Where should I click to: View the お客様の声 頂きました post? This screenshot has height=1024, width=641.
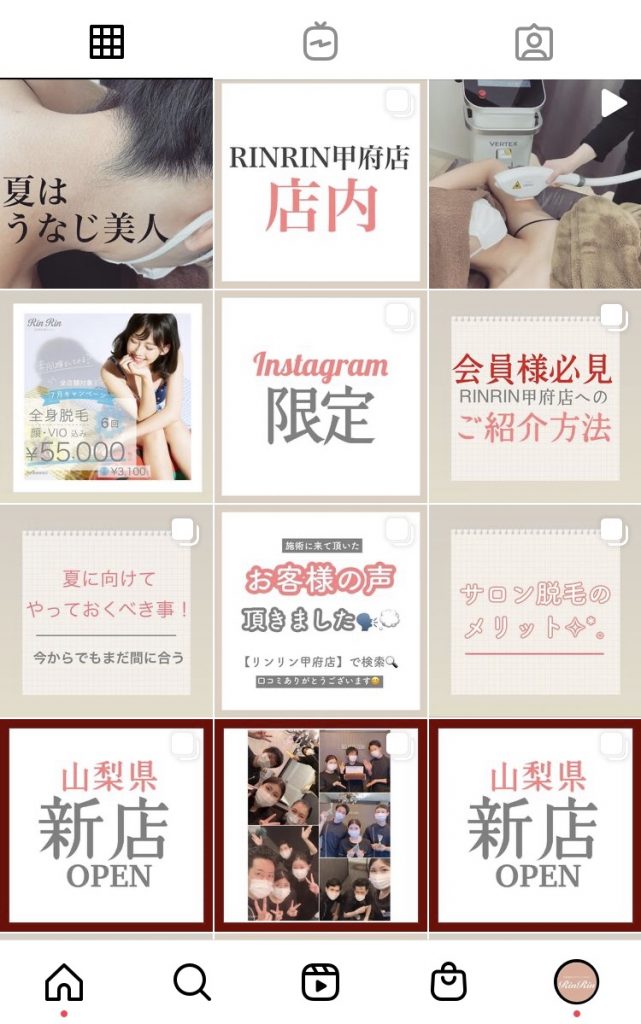pyautogui.click(x=320, y=611)
